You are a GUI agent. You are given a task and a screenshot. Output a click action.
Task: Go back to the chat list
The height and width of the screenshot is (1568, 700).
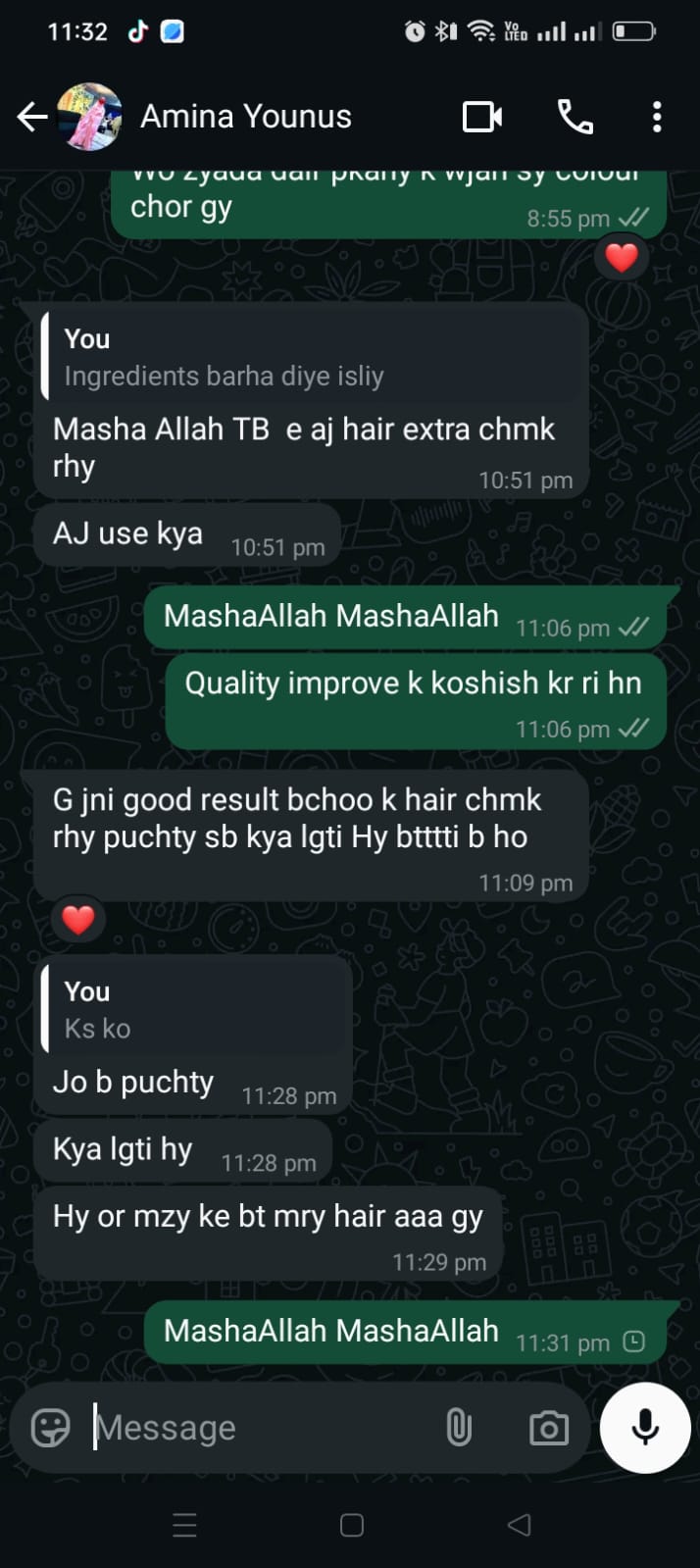(x=31, y=117)
